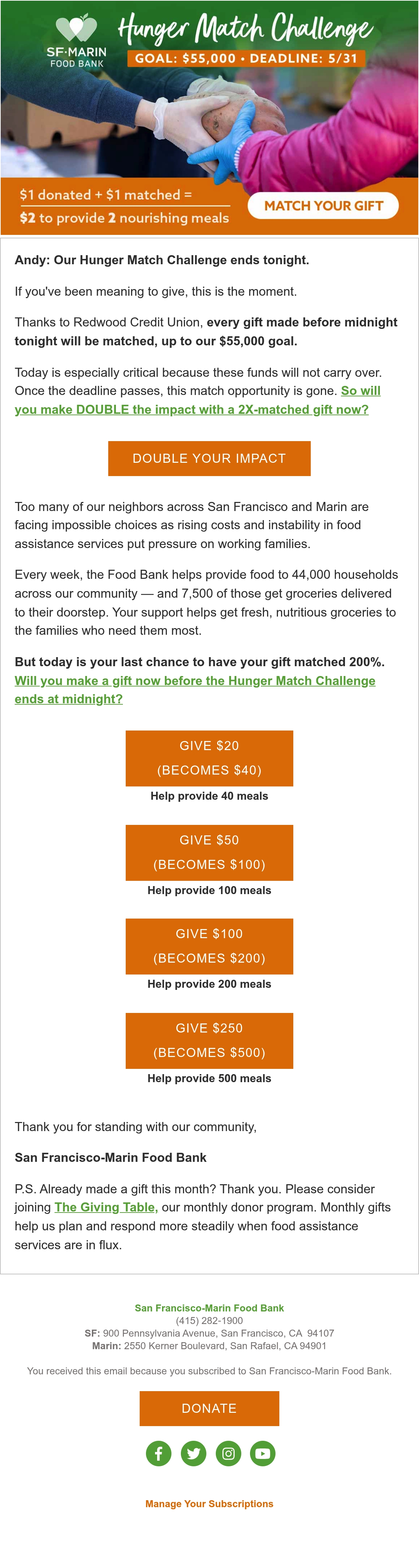Open the San Francisco-Marin Food Bank footer link
419x1568 pixels.
pos(209,1308)
